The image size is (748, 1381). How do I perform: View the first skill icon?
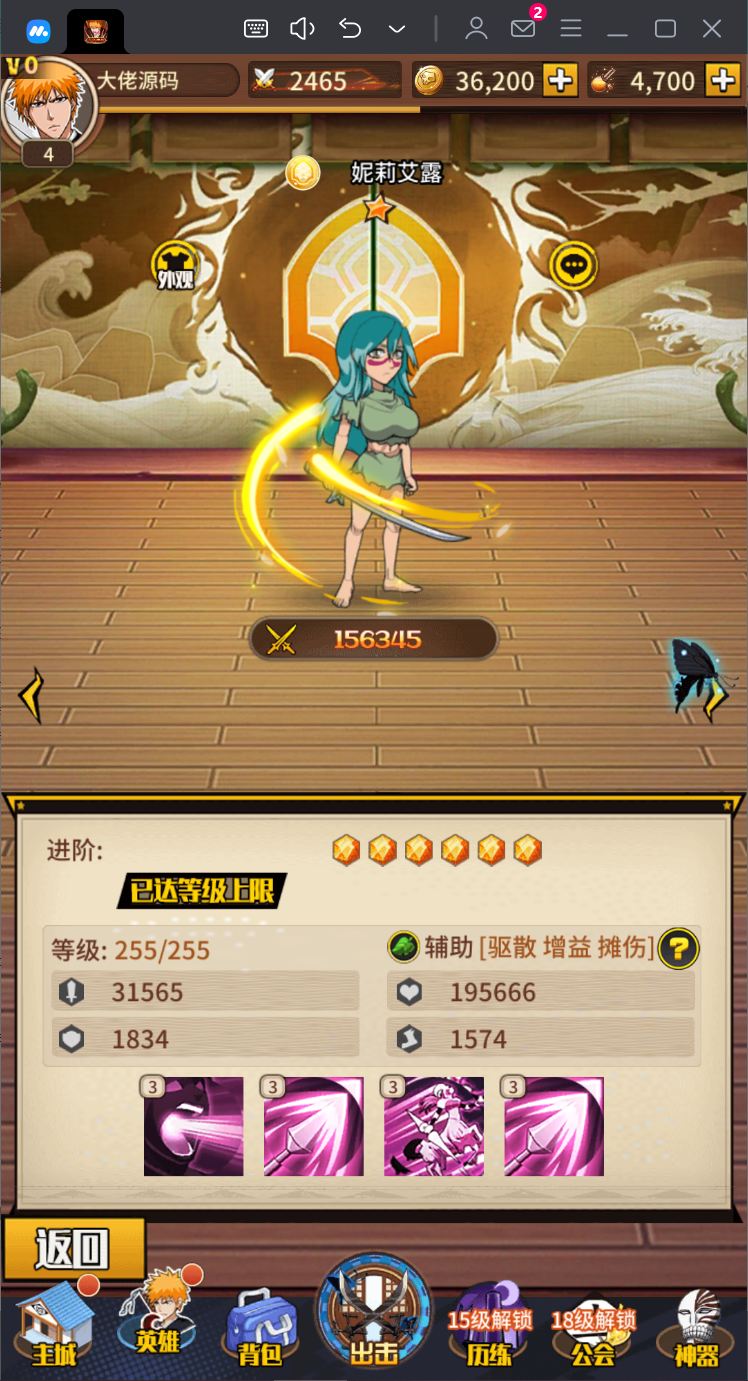193,1126
